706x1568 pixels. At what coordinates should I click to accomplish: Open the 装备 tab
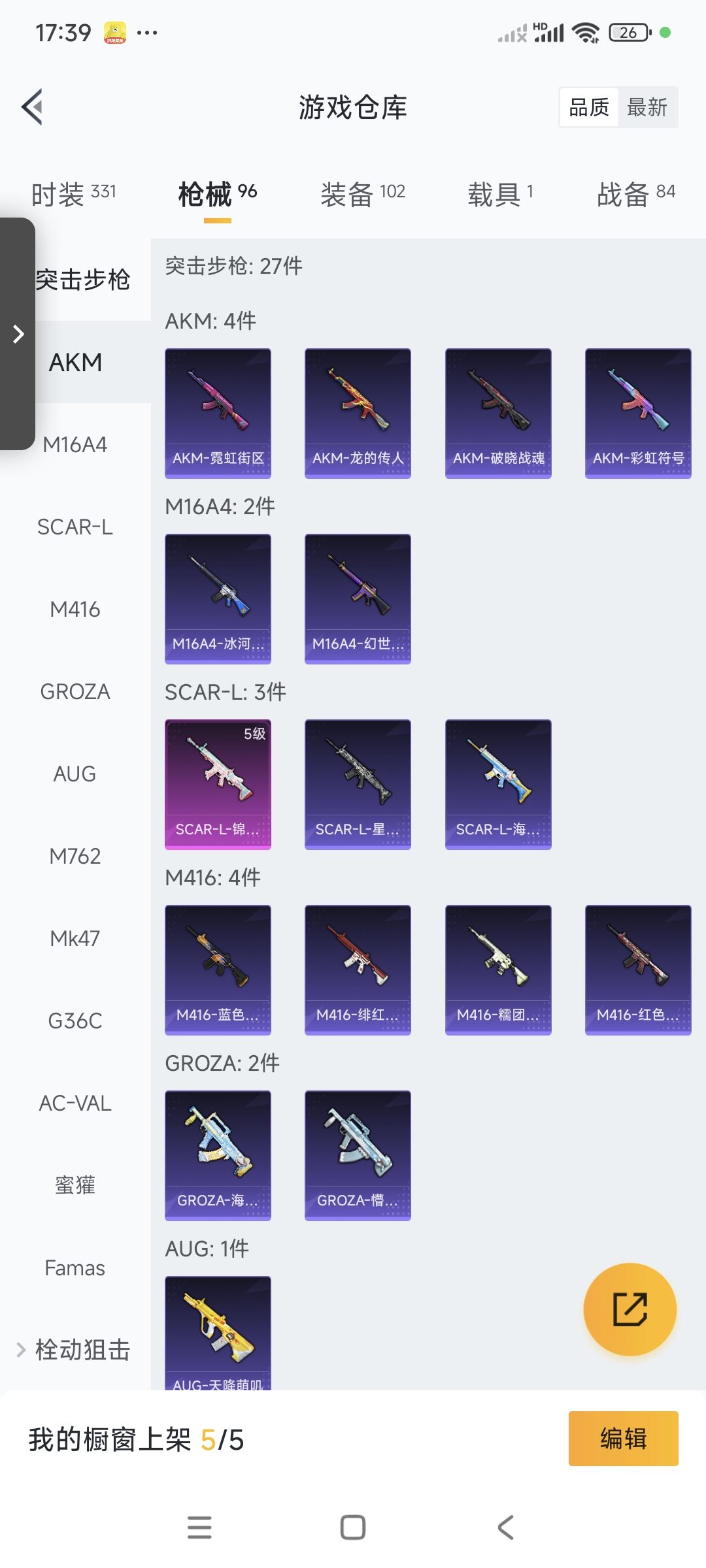pyautogui.click(x=363, y=194)
